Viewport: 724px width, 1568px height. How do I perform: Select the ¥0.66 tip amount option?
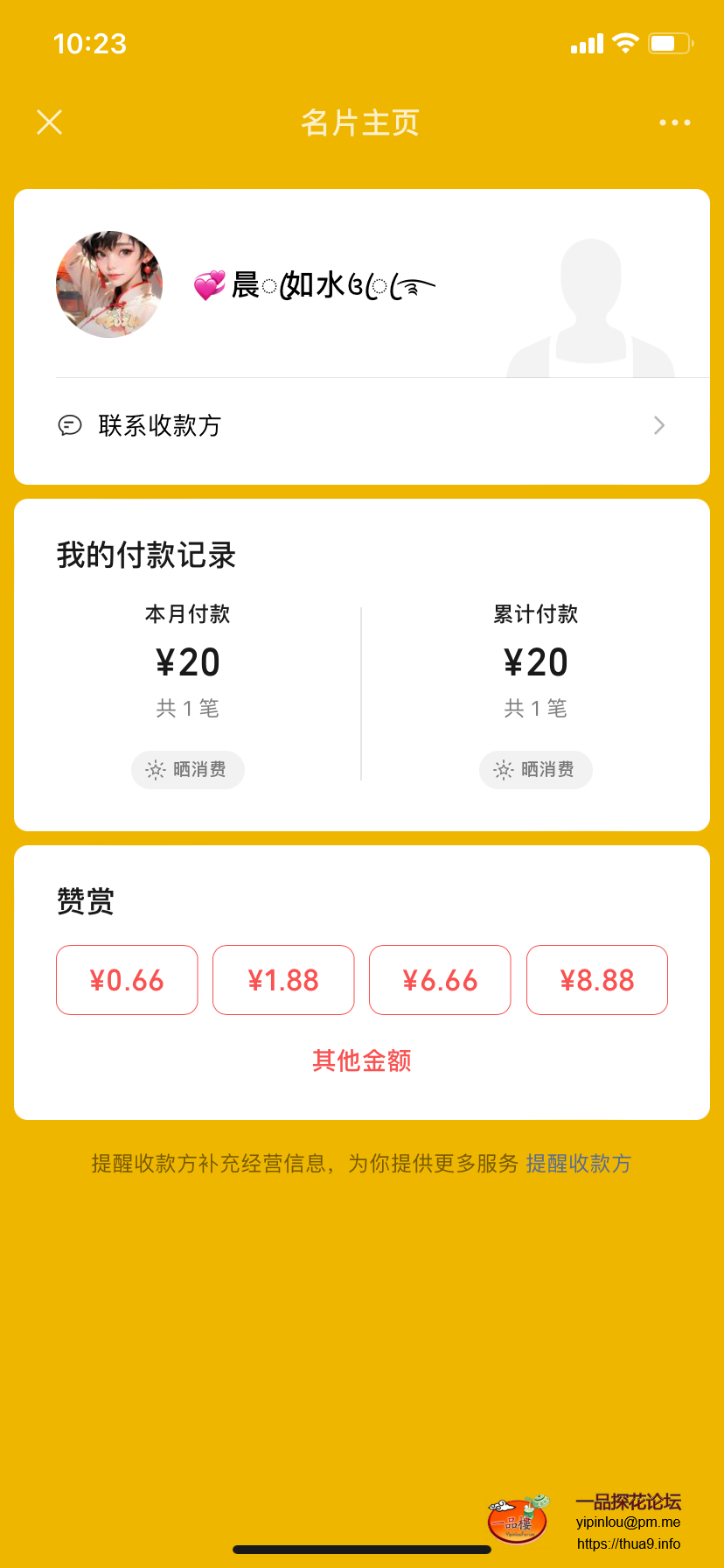click(x=126, y=980)
